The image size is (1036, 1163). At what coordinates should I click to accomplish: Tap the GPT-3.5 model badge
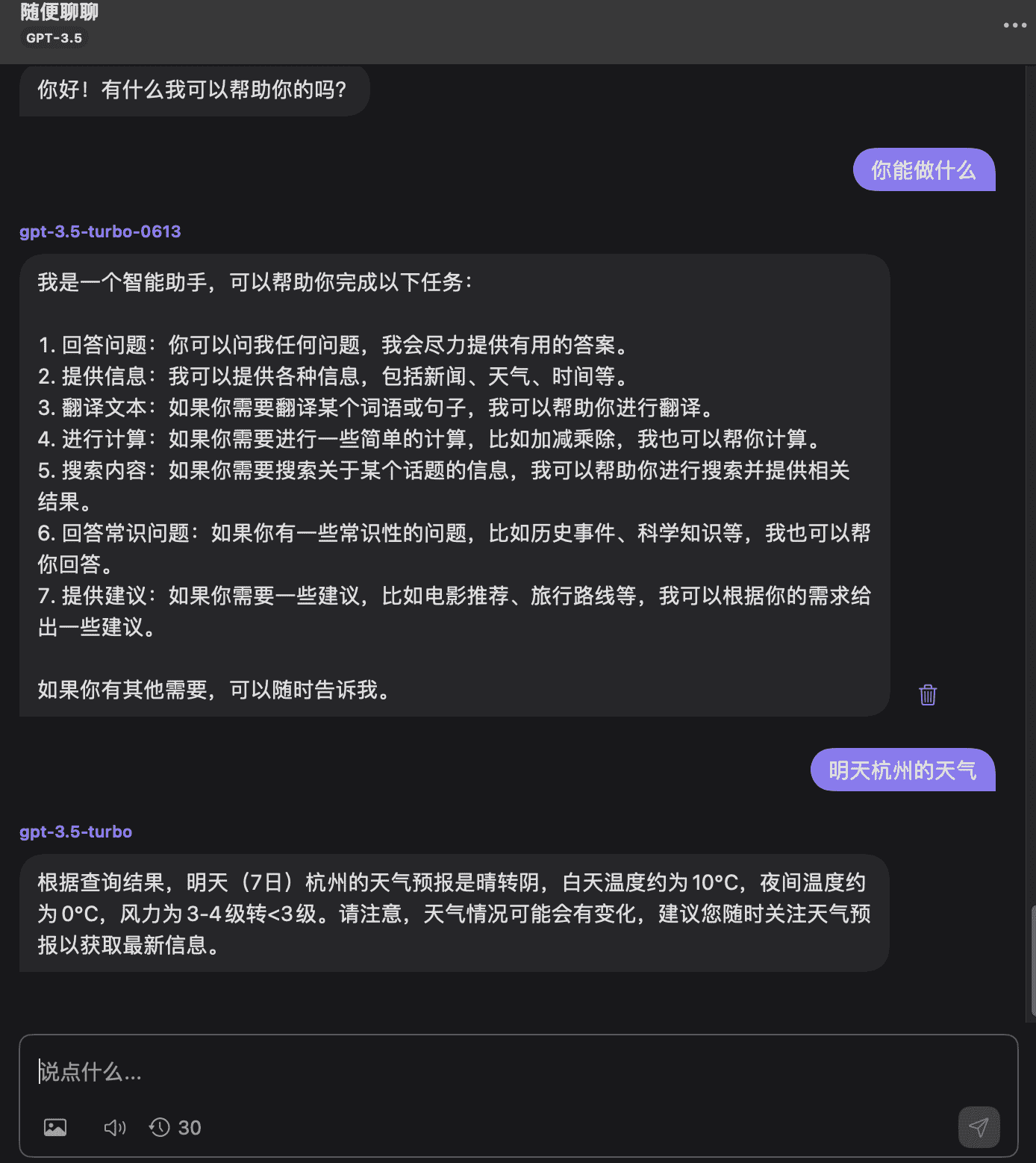[x=54, y=38]
